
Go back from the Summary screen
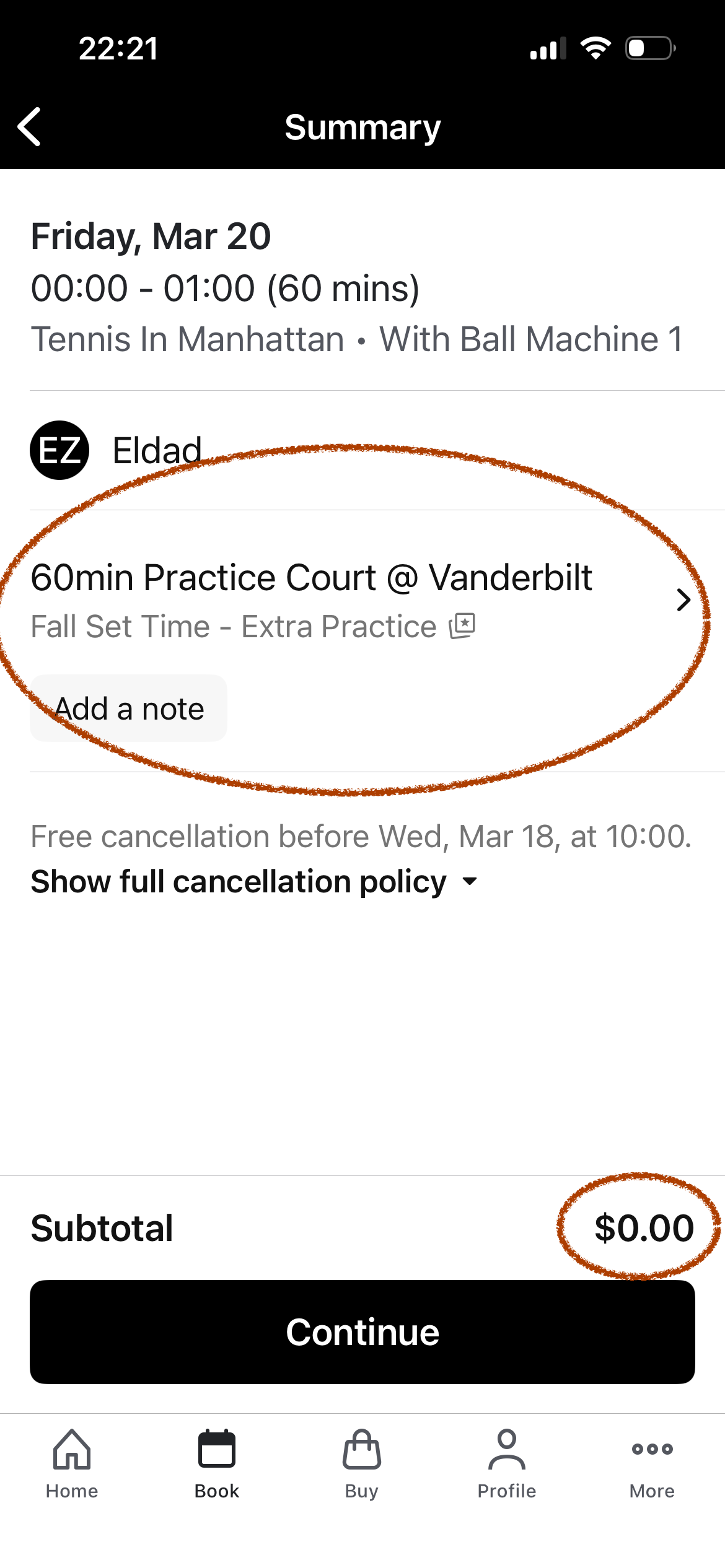click(30, 127)
